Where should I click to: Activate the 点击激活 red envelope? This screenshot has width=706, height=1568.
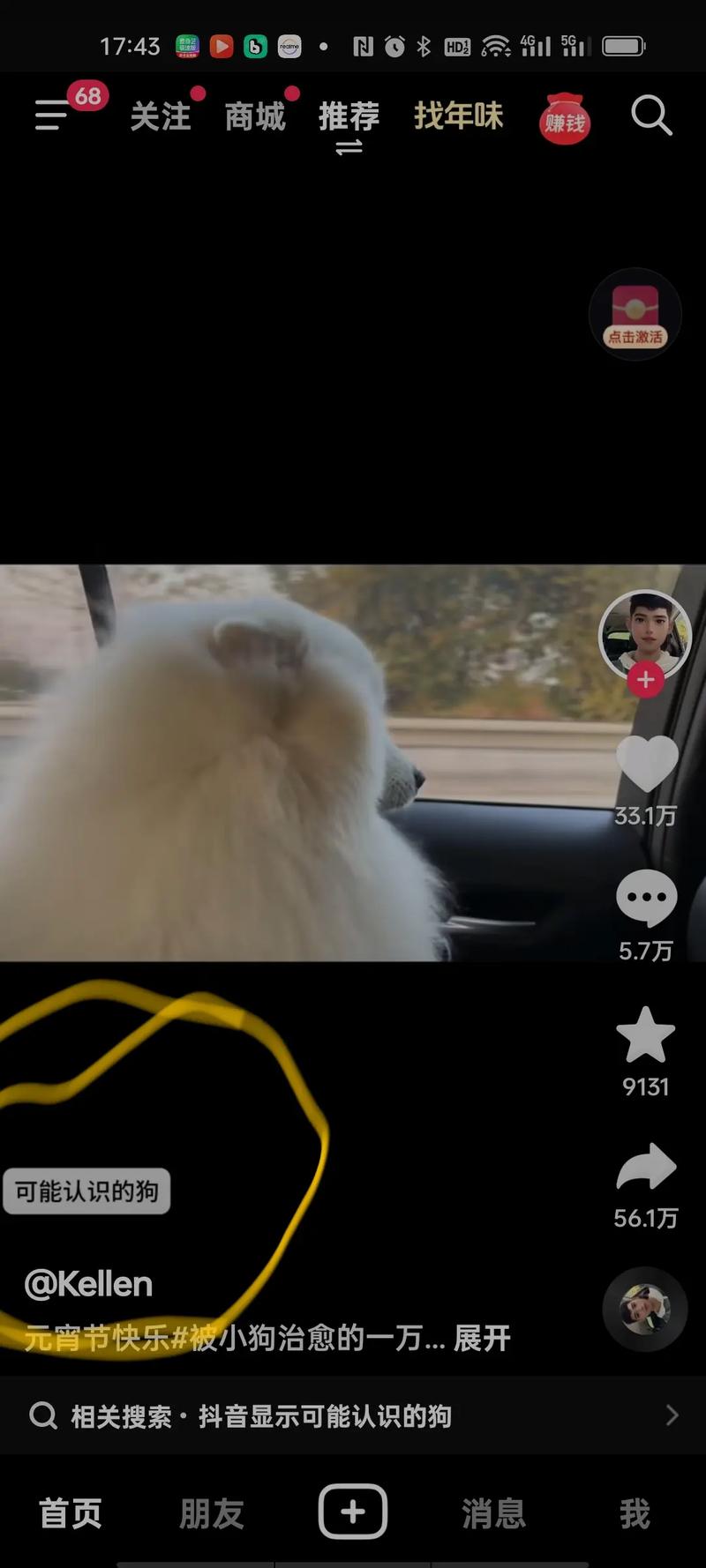(635, 314)
